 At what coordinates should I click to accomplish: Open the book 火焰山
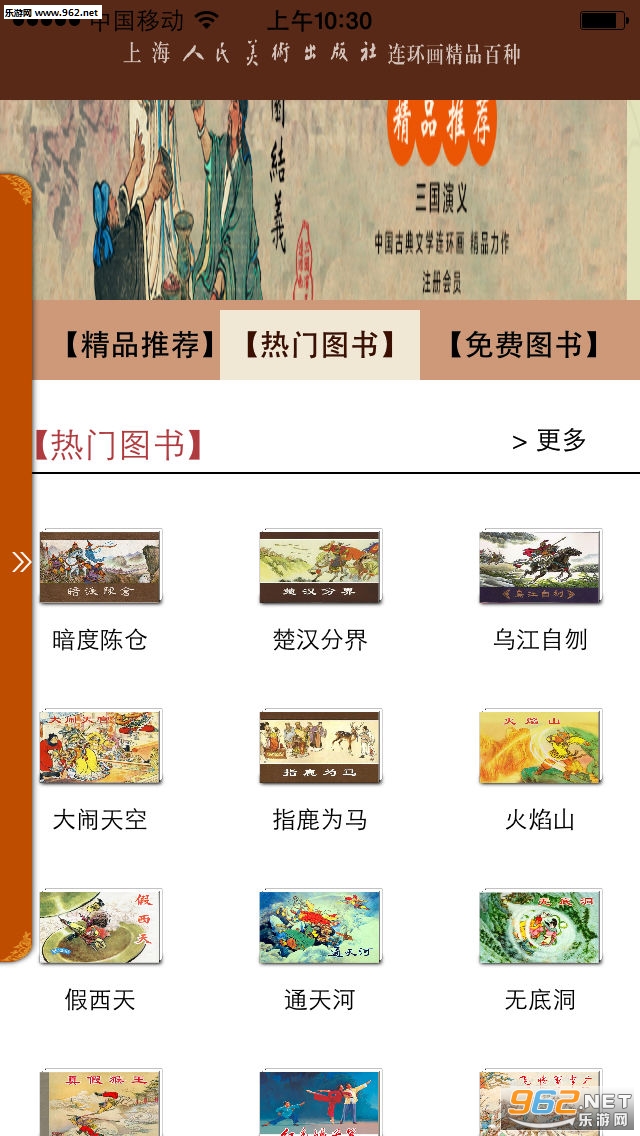coord(540,747)
